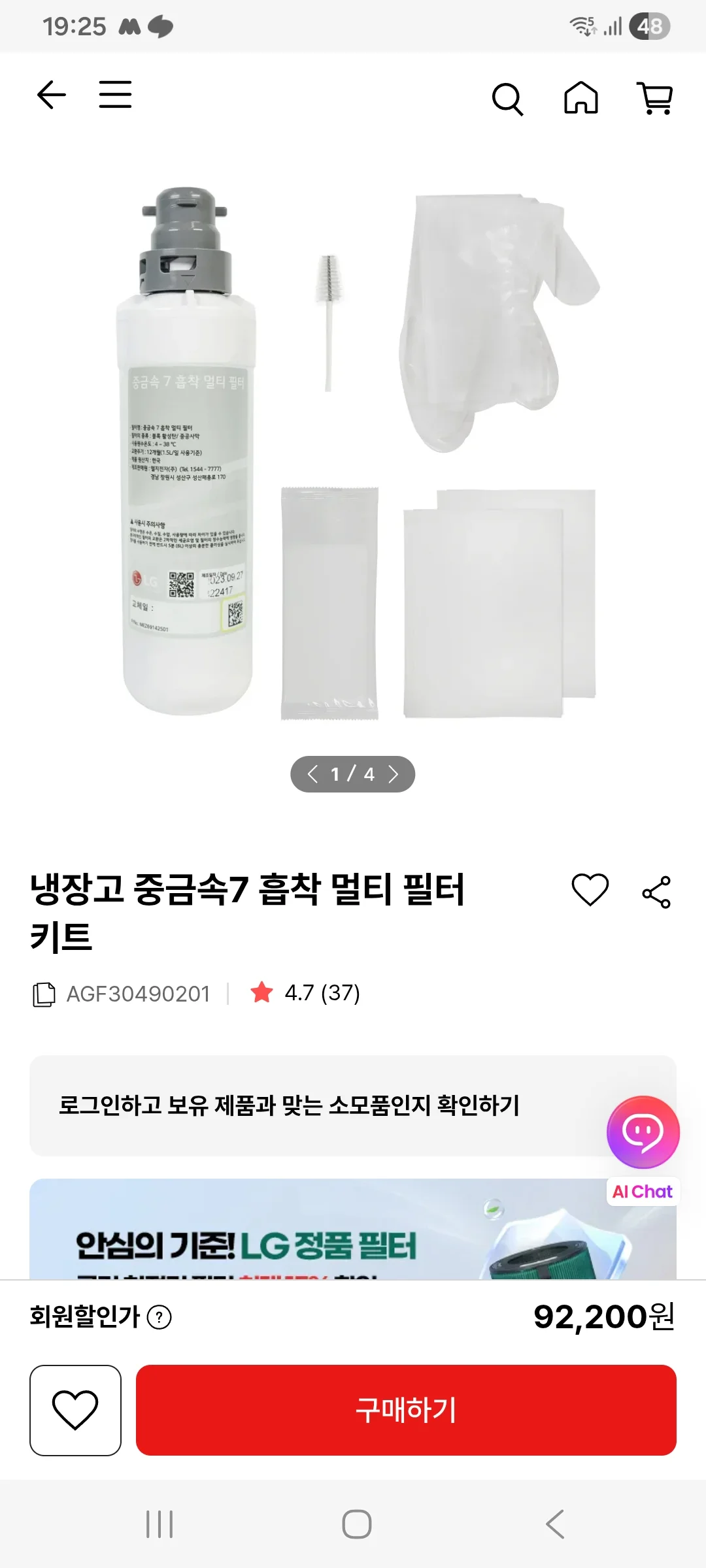This screenshot has width=706, height=1568.
Task: Show the next product image
Action: pyautogui.click(x=394, y=774)
